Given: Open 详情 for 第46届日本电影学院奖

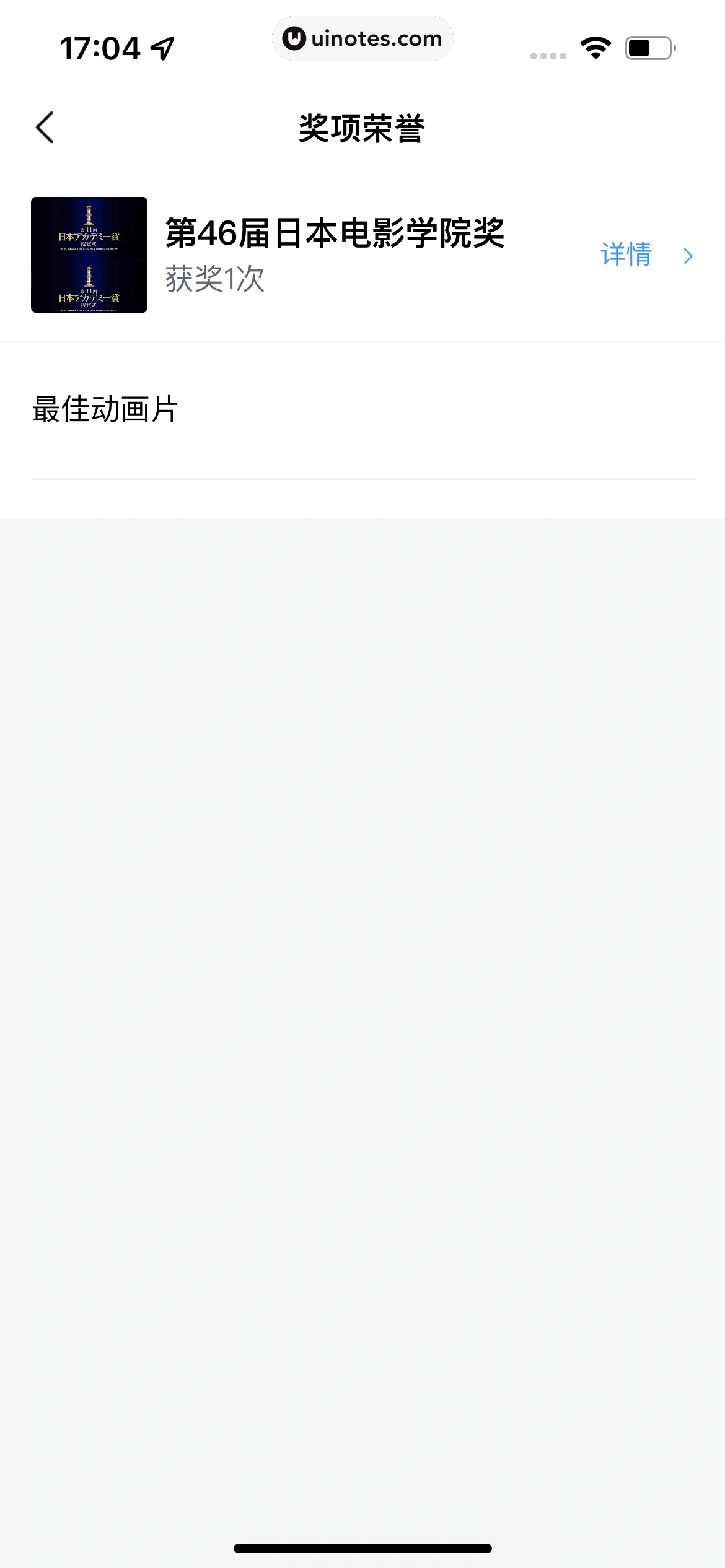Looking at the screenshot, I should [x=646, y=255].
